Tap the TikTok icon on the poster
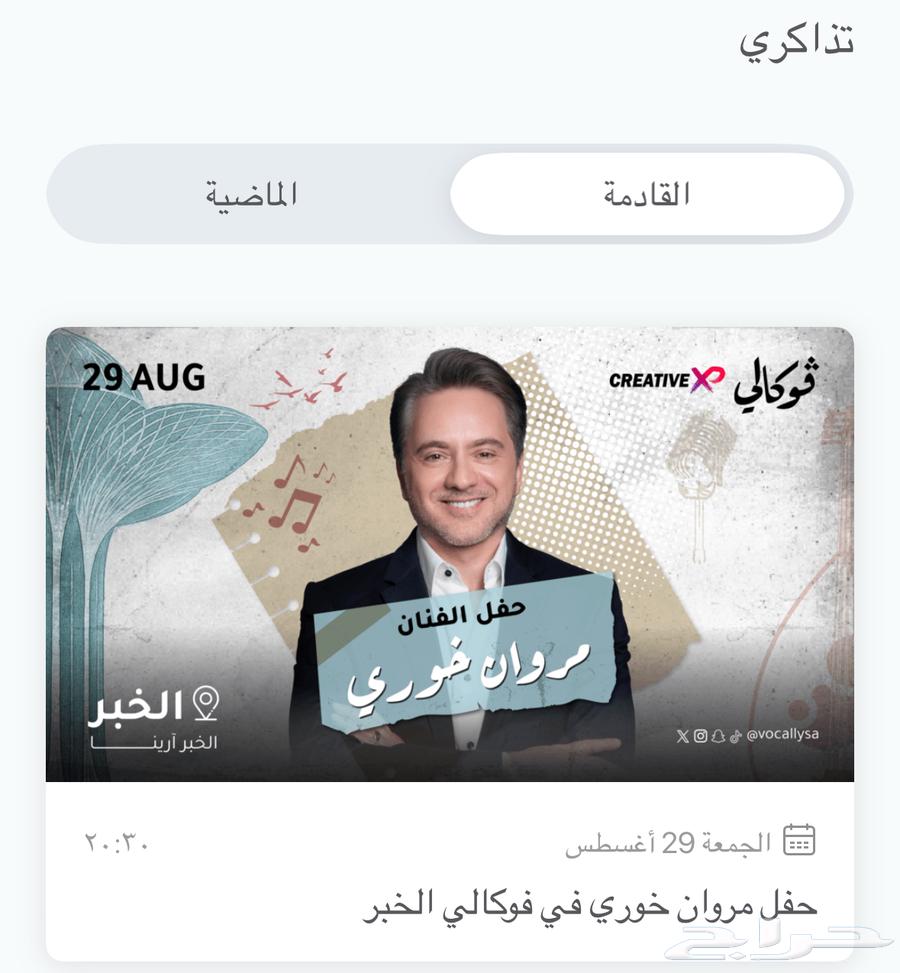The image size is (900, 973). pos(736,736)
